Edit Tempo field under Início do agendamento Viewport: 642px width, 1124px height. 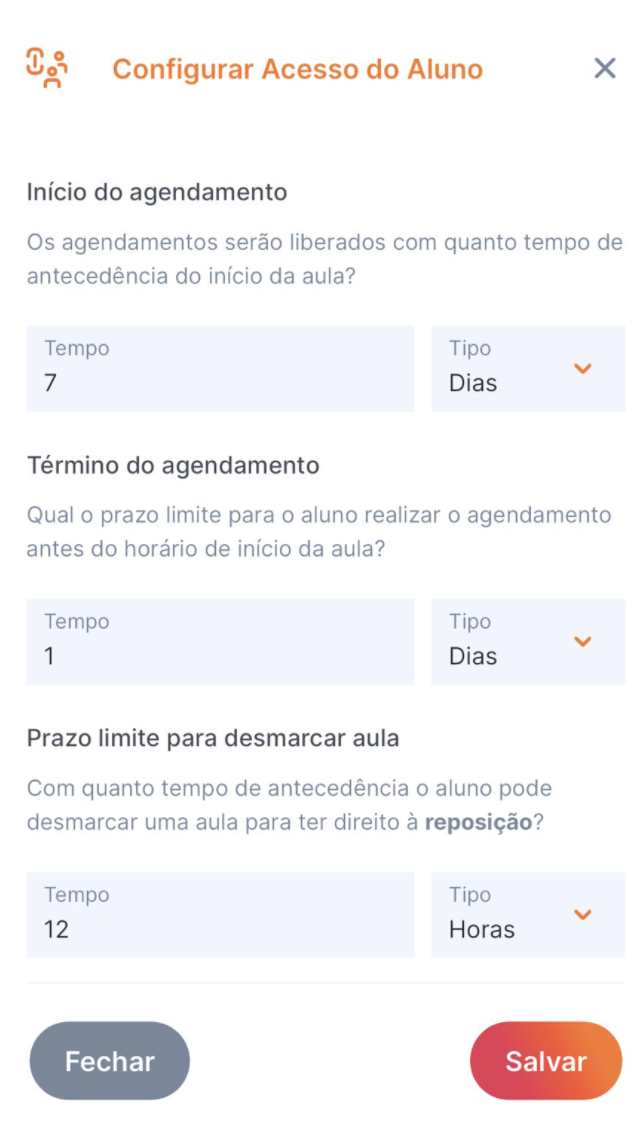pyautogui.click(x=220, y=368)
